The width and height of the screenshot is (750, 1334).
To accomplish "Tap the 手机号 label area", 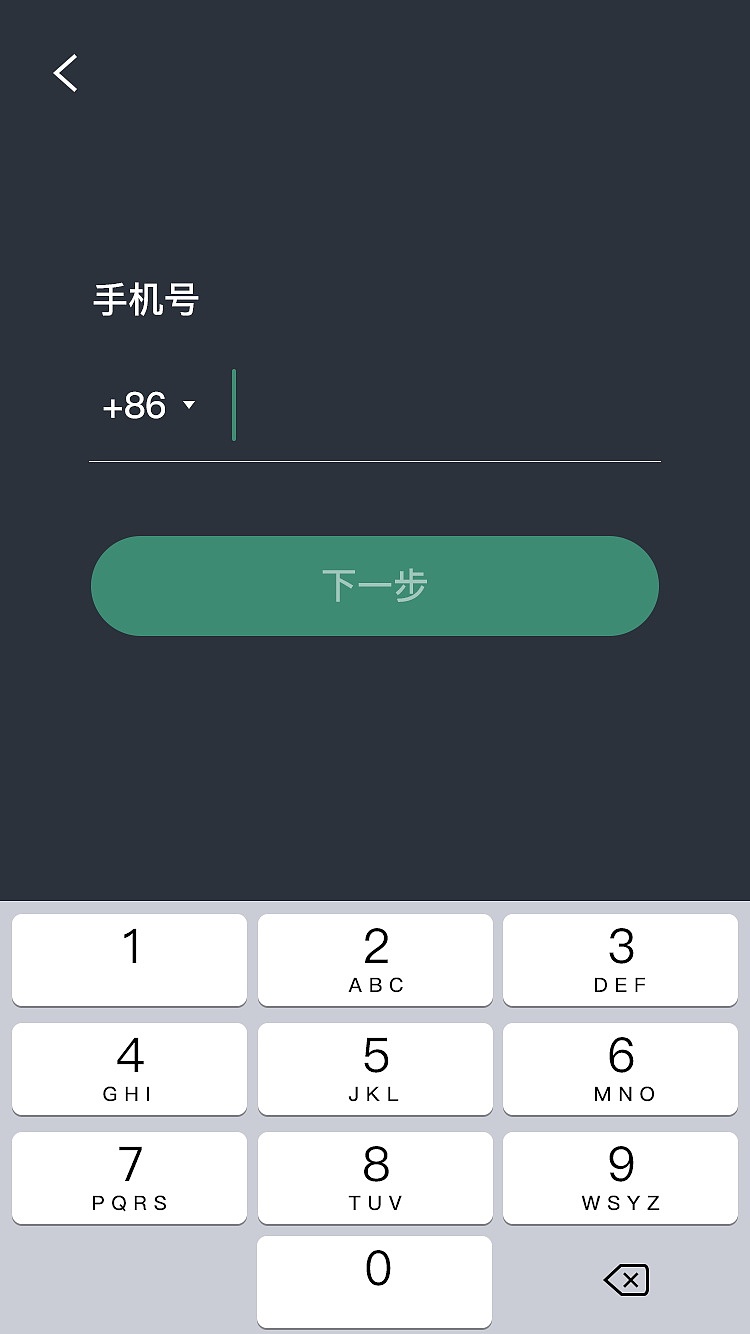I will point(146,298).
